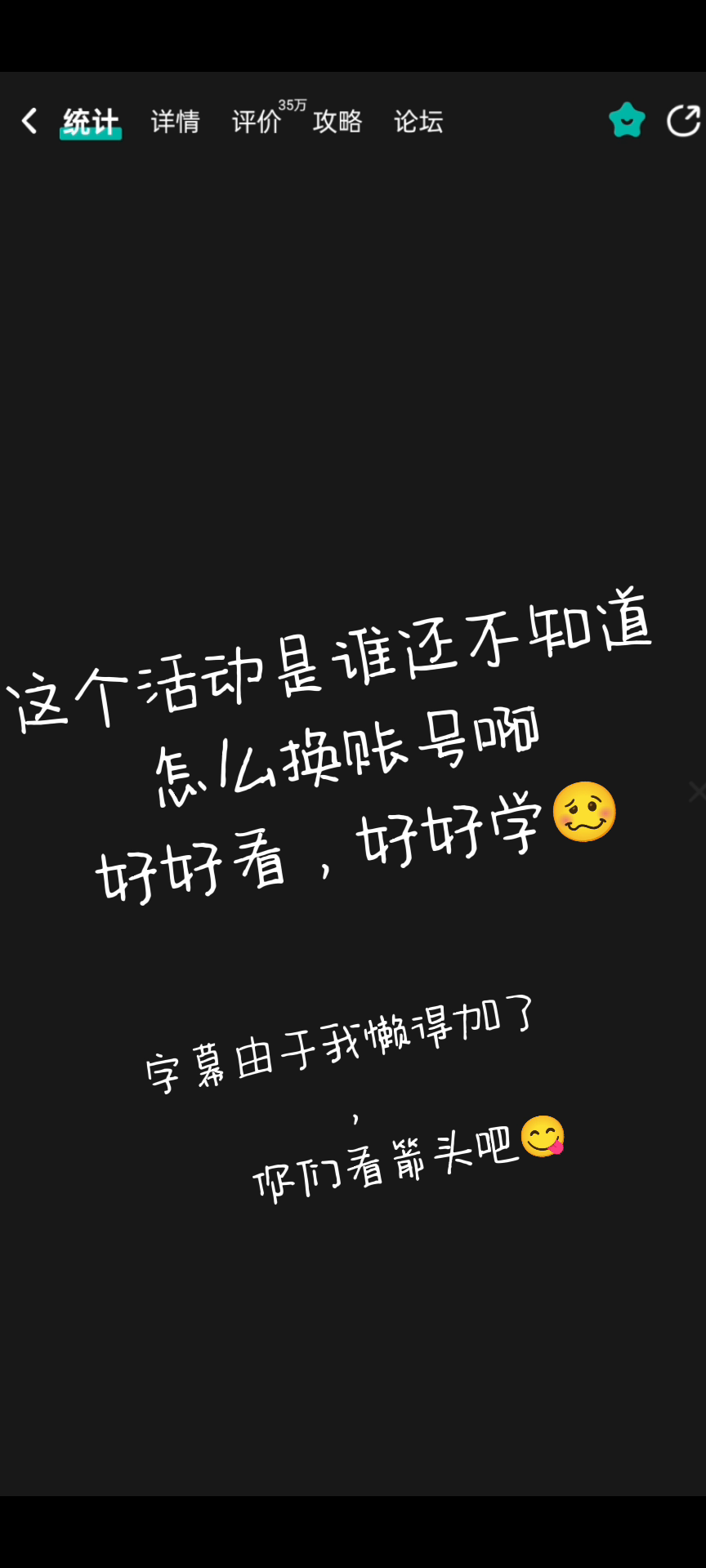Viewport: 706px width, 1568px height.
Task: Open the 论坛 tab
Action: pos(418,122)
